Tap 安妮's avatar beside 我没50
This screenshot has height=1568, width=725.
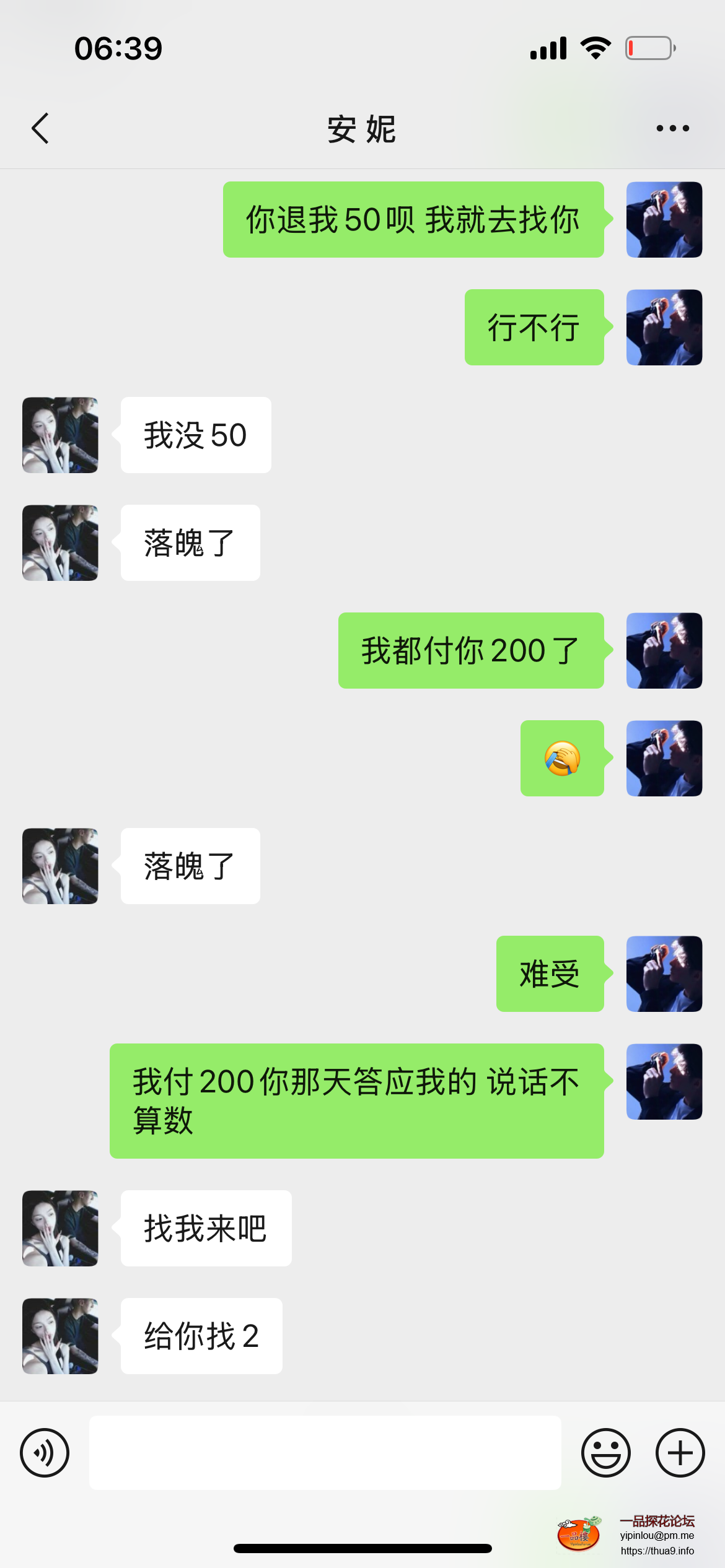pos(60,435)
